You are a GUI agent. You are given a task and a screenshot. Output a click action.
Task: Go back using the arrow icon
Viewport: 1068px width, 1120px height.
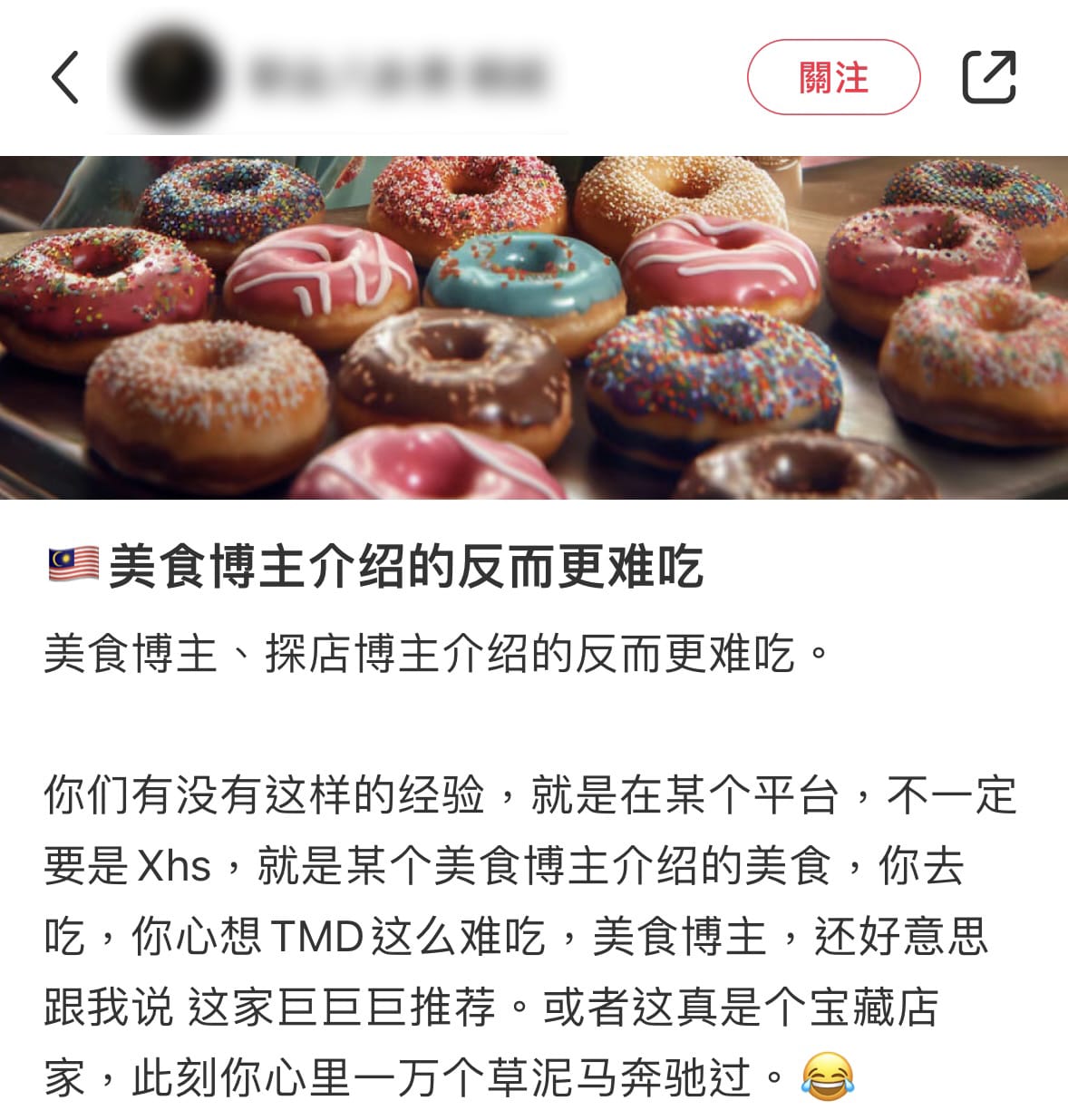[65, 78]
